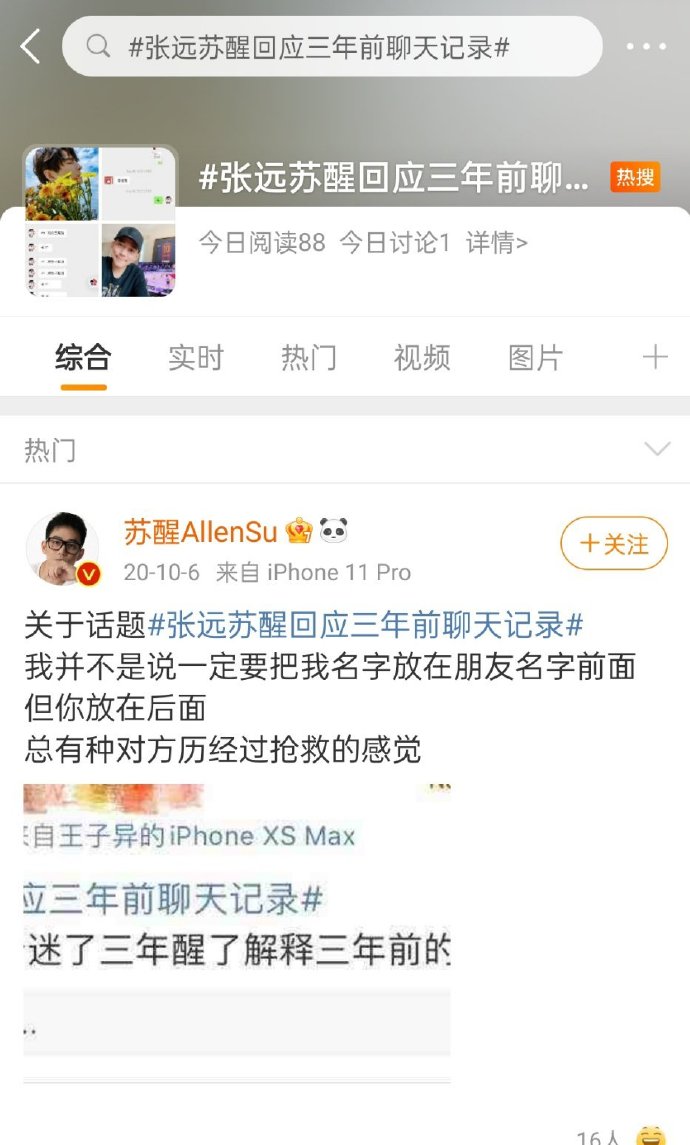Open the three-dot overflow menu
The height and width of the screenshot is (1145, 690).
click(646, 46)
